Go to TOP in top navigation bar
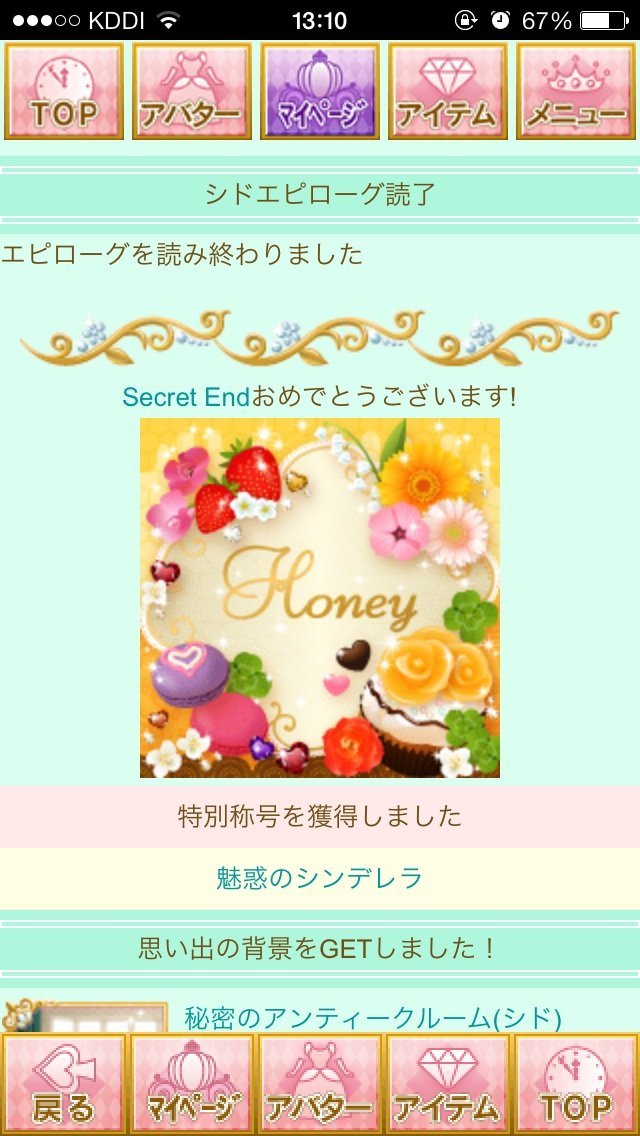This screenshot has height=1136, width=640. [65, 91]
